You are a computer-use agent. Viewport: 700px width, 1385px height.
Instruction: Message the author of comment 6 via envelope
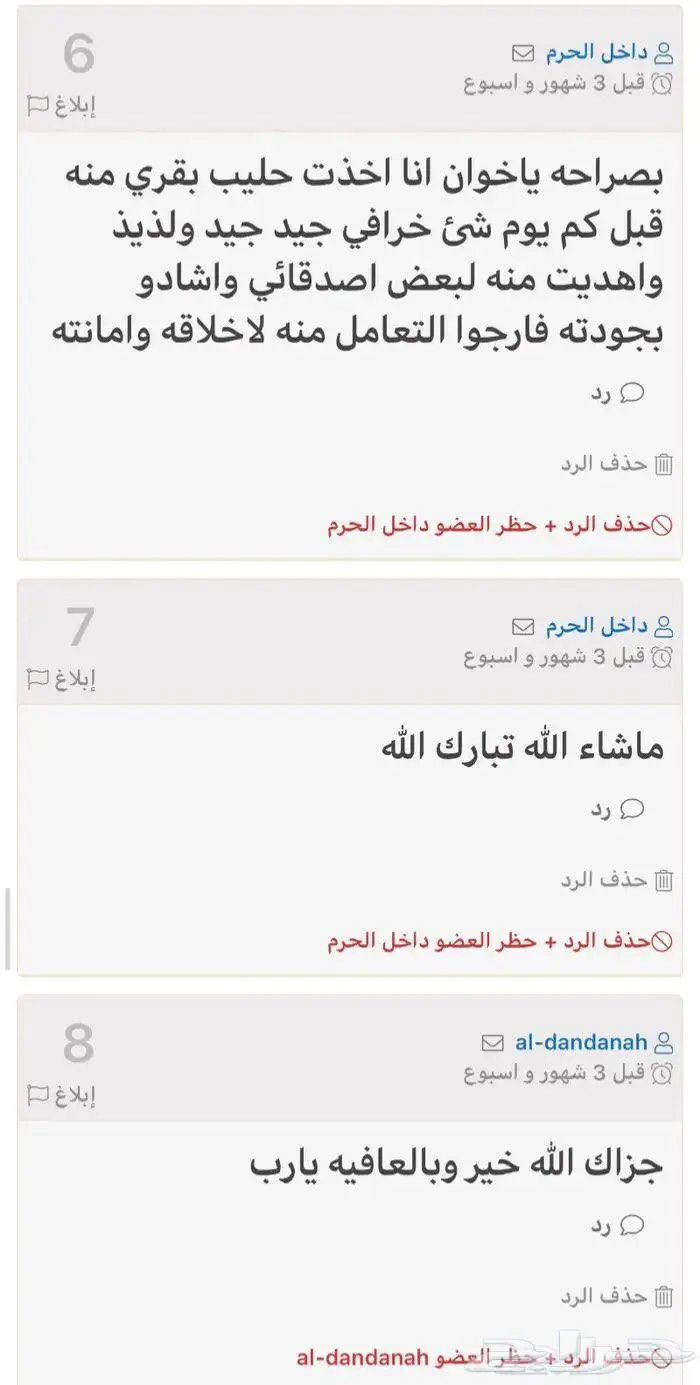[x=523, y=52]
